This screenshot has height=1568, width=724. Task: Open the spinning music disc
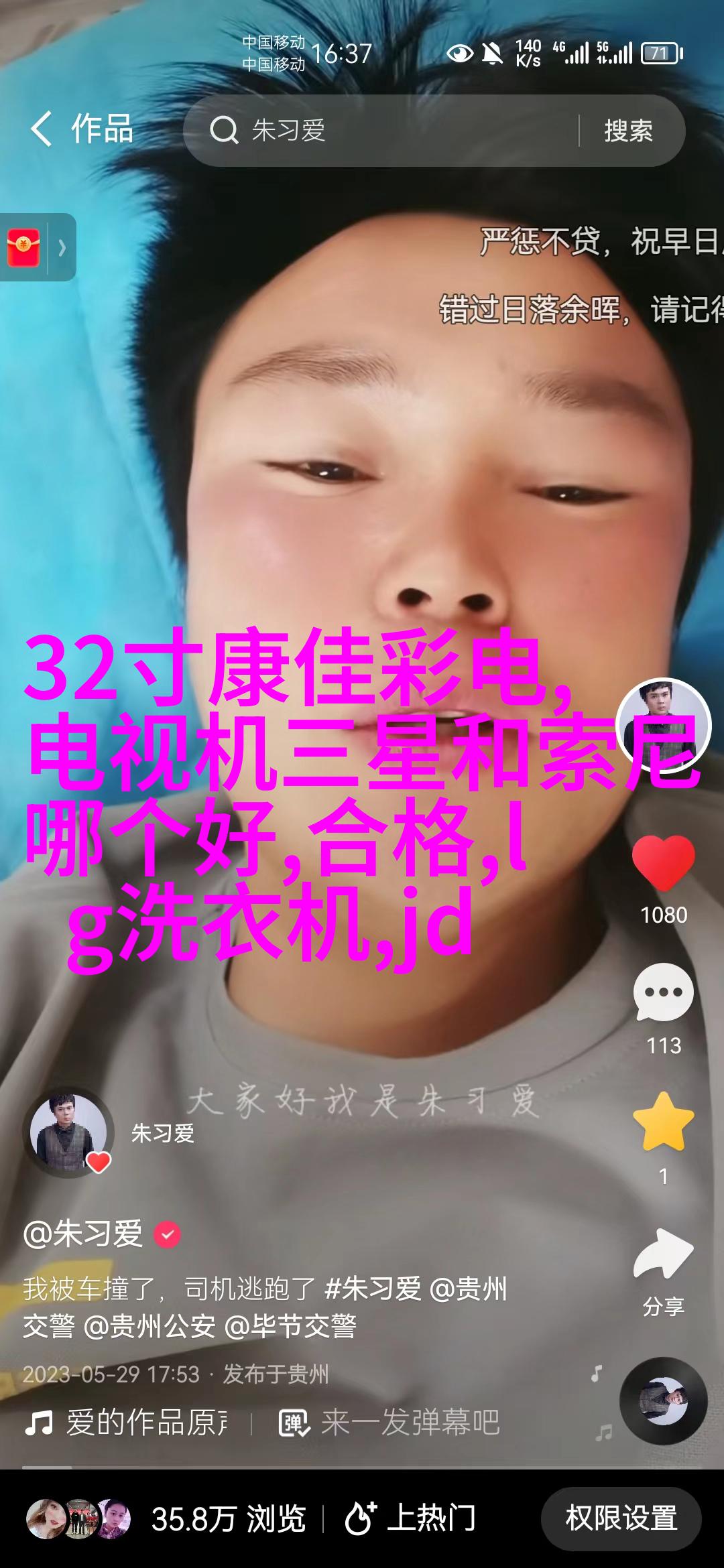click(663, 1400)
